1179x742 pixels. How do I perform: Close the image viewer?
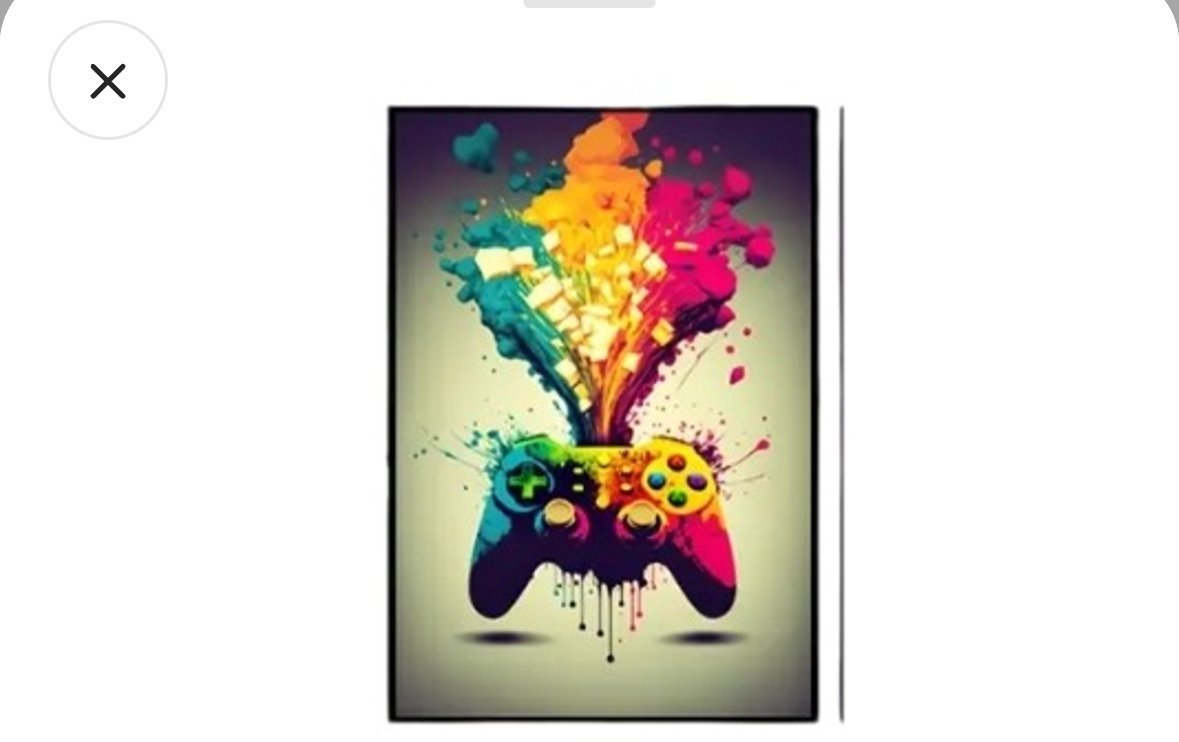pos(108,80)
